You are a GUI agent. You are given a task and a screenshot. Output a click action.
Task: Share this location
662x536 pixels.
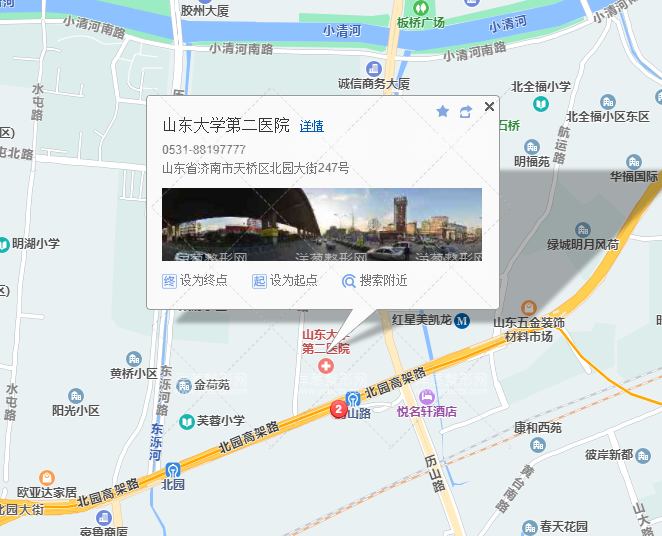coord(466,111)
